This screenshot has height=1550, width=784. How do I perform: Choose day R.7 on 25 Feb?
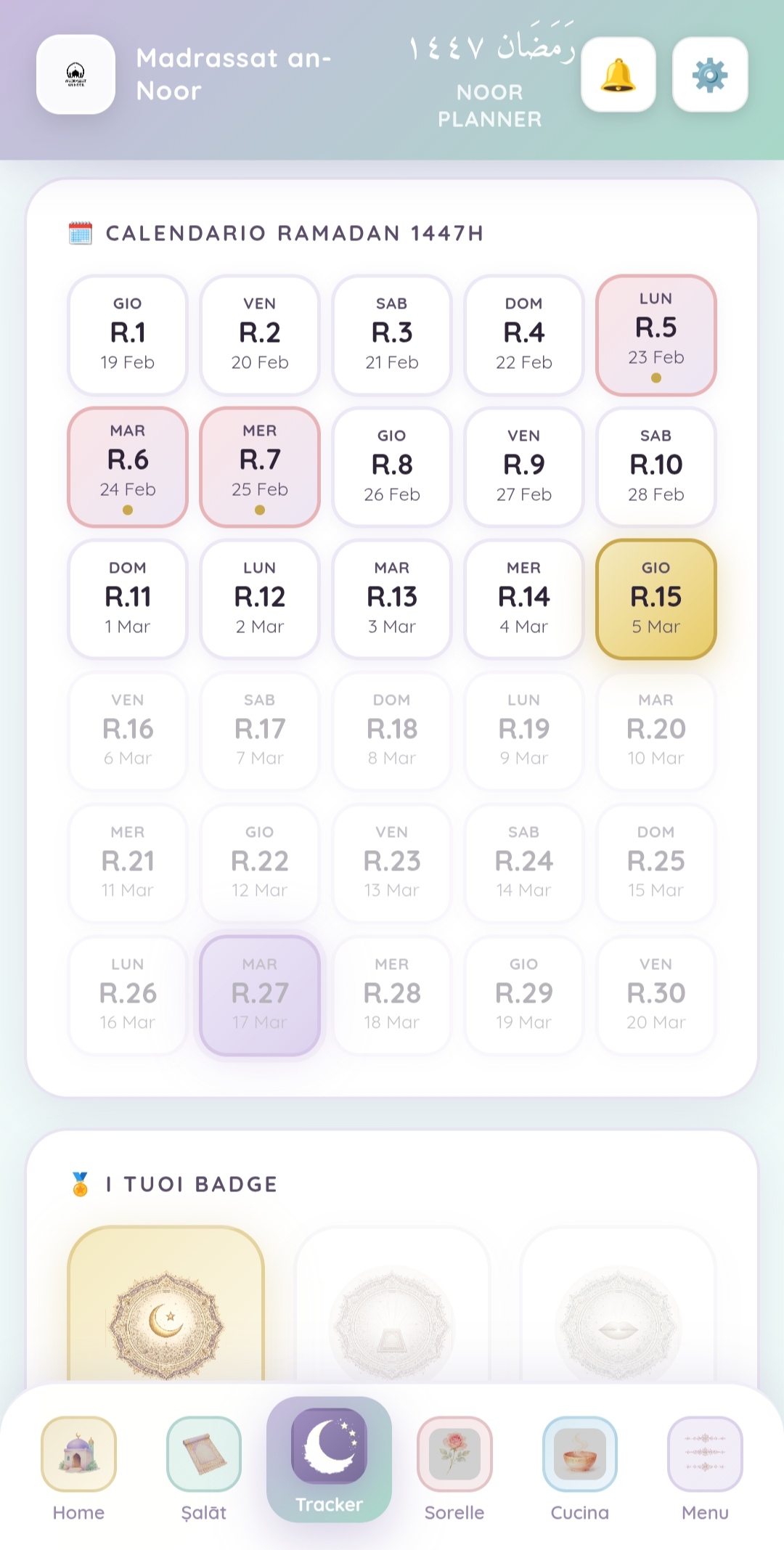click(260, 467)
